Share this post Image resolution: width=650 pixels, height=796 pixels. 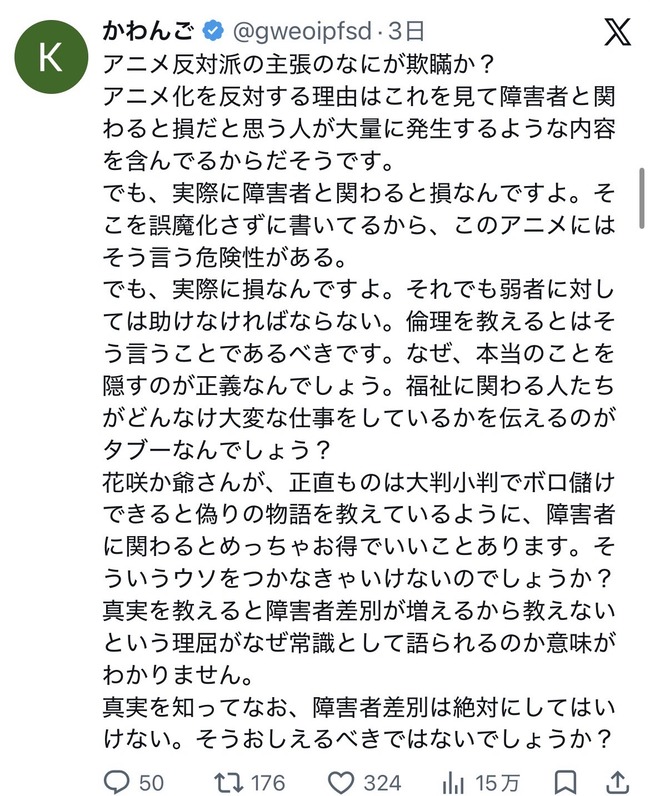point(616,782)
